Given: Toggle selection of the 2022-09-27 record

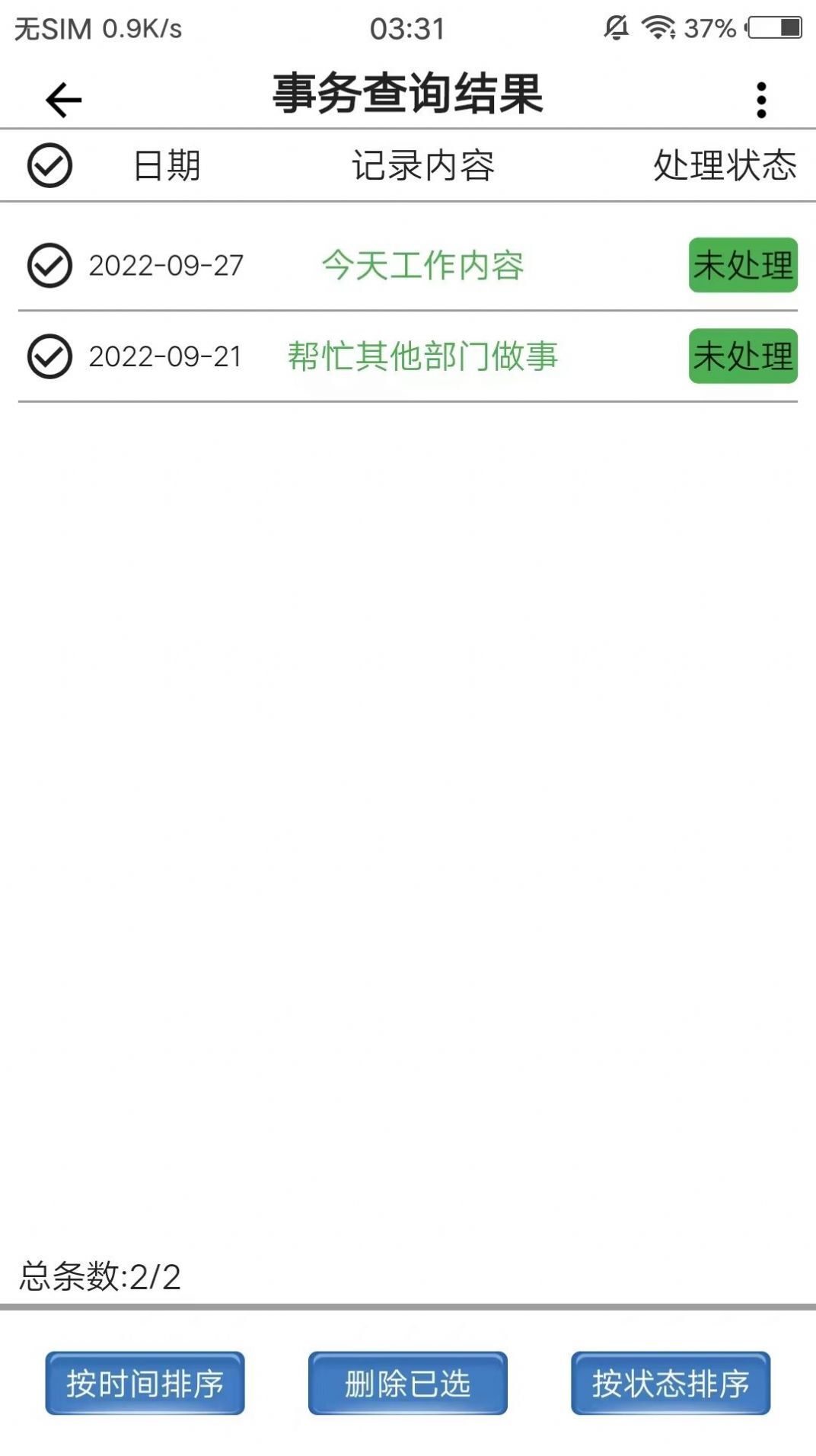Looking at the screenshot, I should pos(49,266).
